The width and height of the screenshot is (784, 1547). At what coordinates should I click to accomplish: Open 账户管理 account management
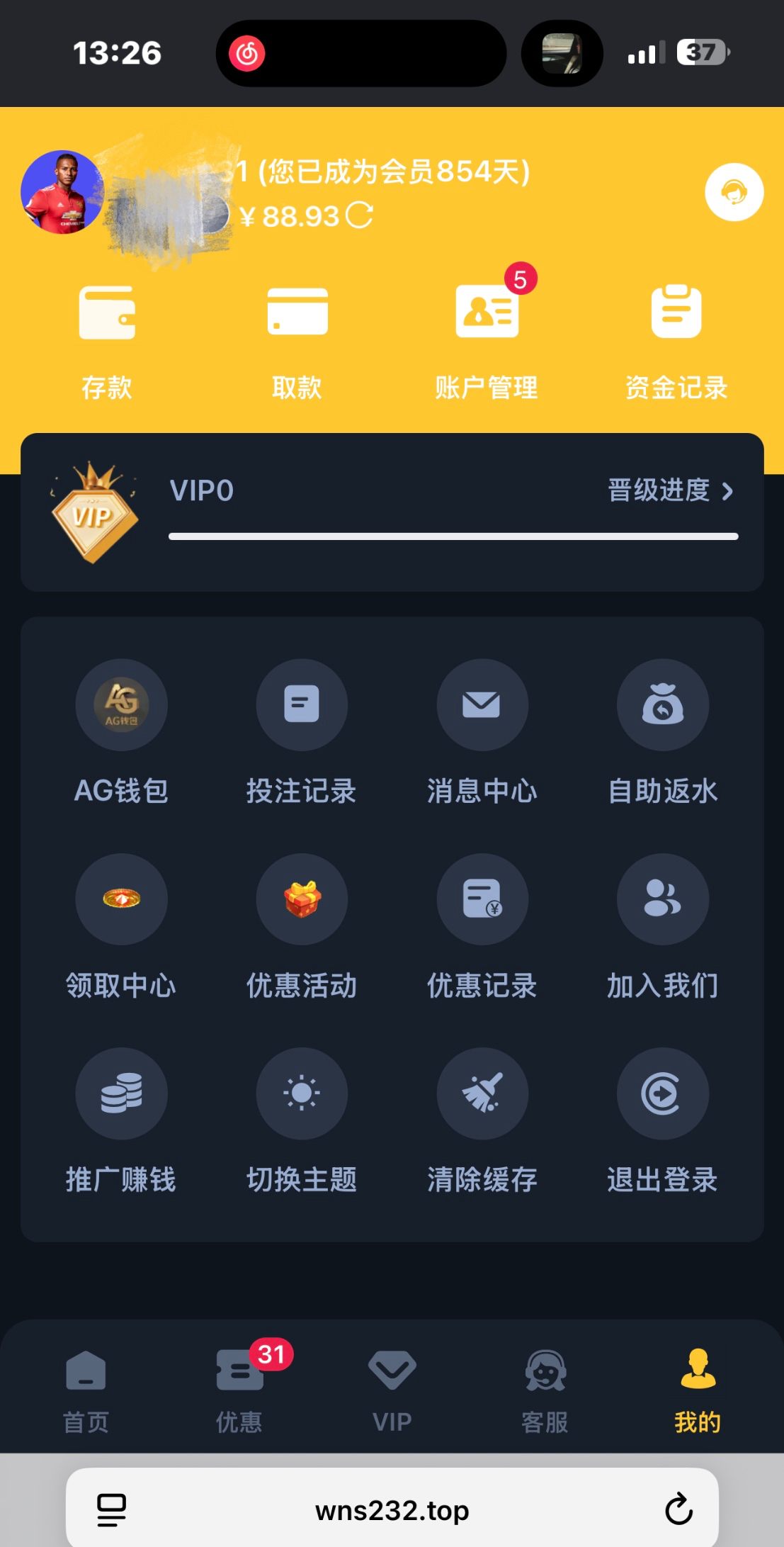[487, 340]
